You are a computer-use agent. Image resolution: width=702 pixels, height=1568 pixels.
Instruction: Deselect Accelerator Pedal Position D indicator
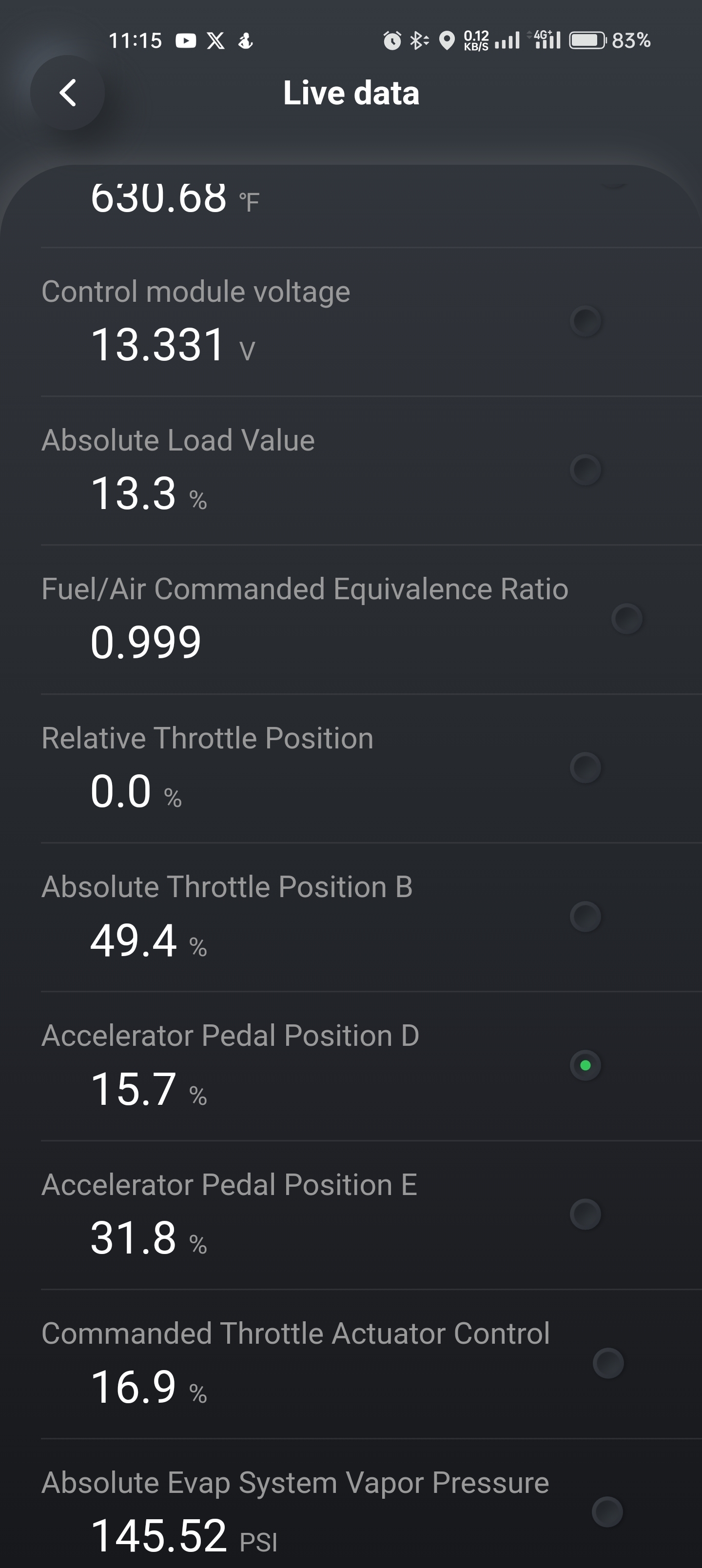coord(585,1065)
